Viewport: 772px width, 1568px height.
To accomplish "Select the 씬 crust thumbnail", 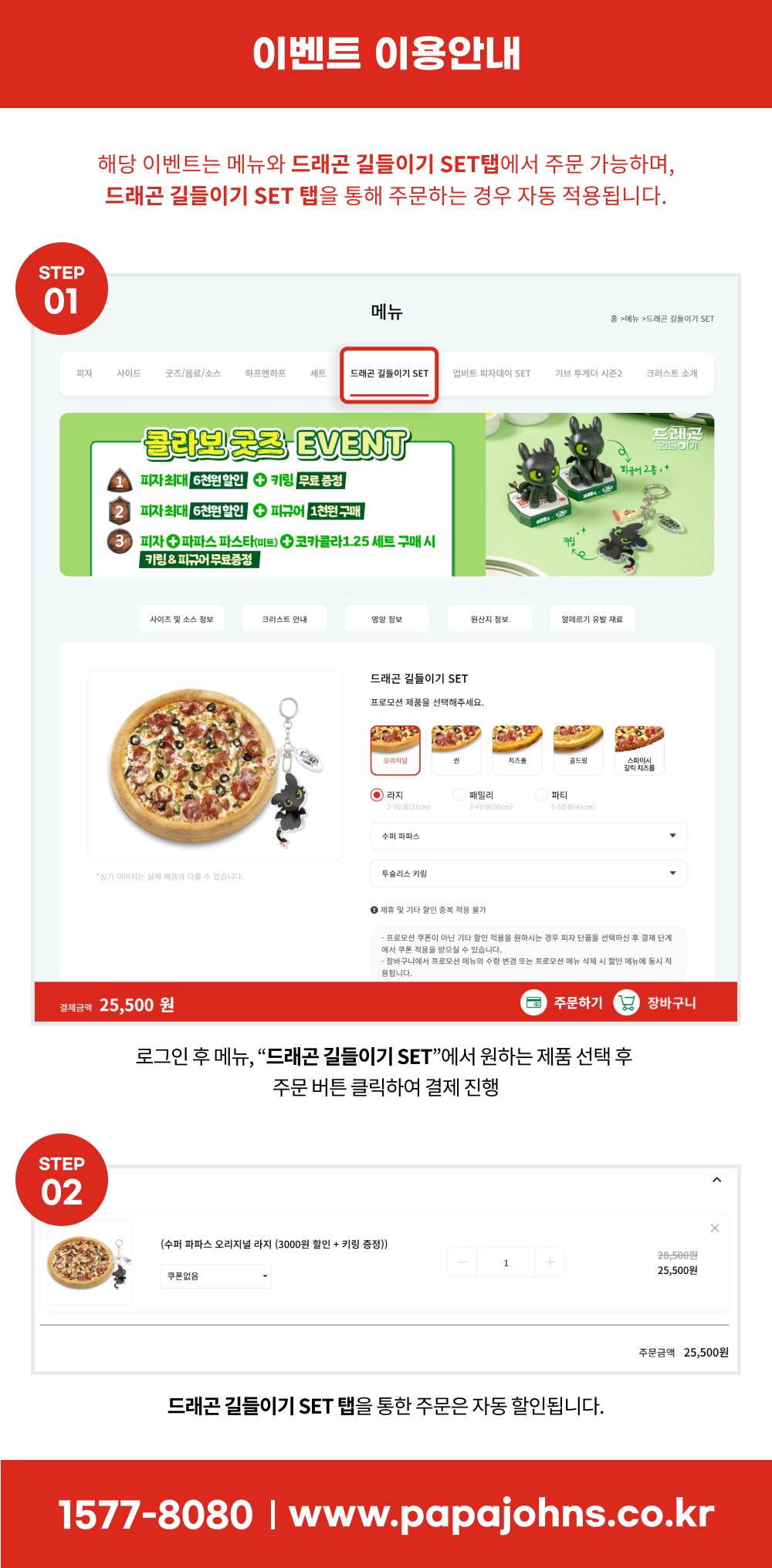I will point(455,745).
